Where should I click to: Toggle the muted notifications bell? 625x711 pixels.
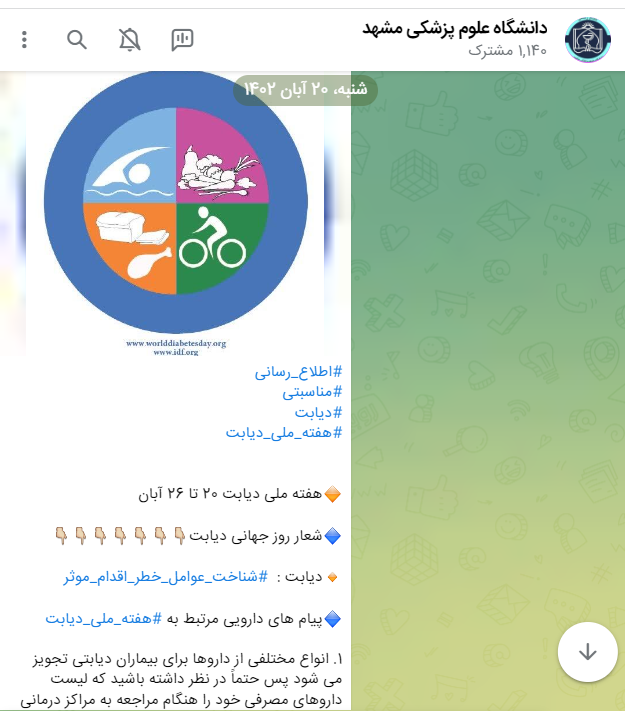click(130, 40)
